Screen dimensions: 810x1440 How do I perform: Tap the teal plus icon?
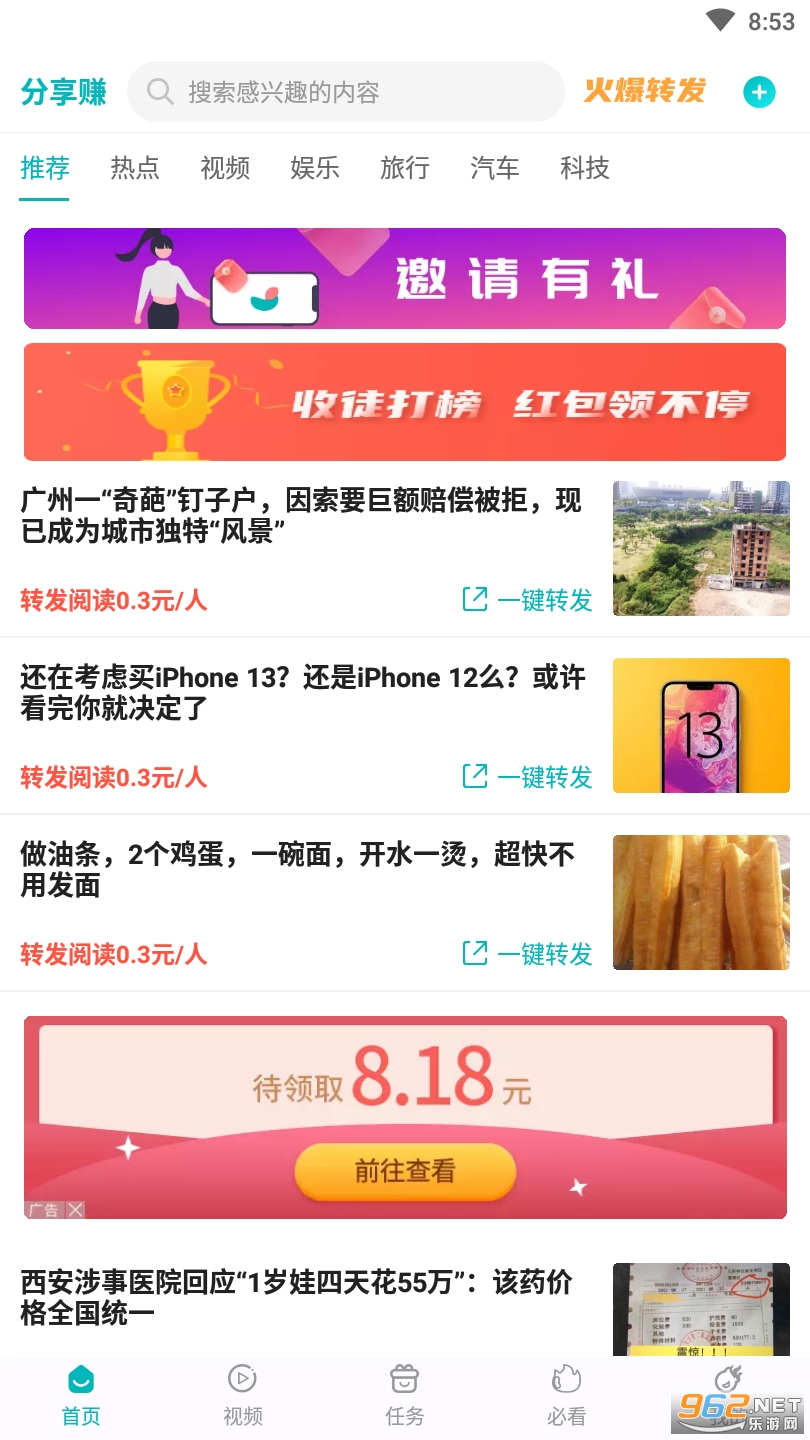(759, 92)
